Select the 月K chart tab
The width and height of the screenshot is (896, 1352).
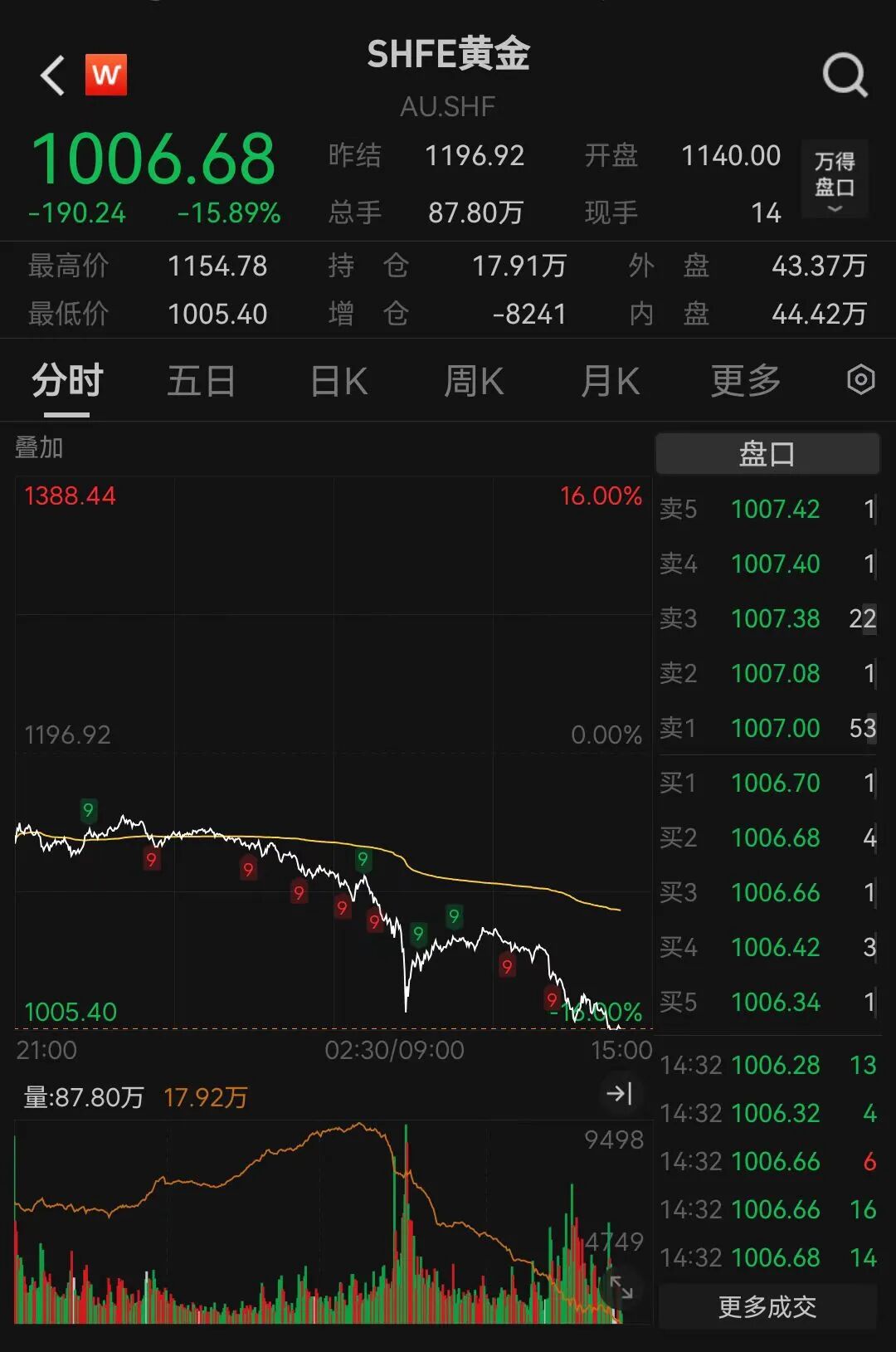[x=610, y=382]
